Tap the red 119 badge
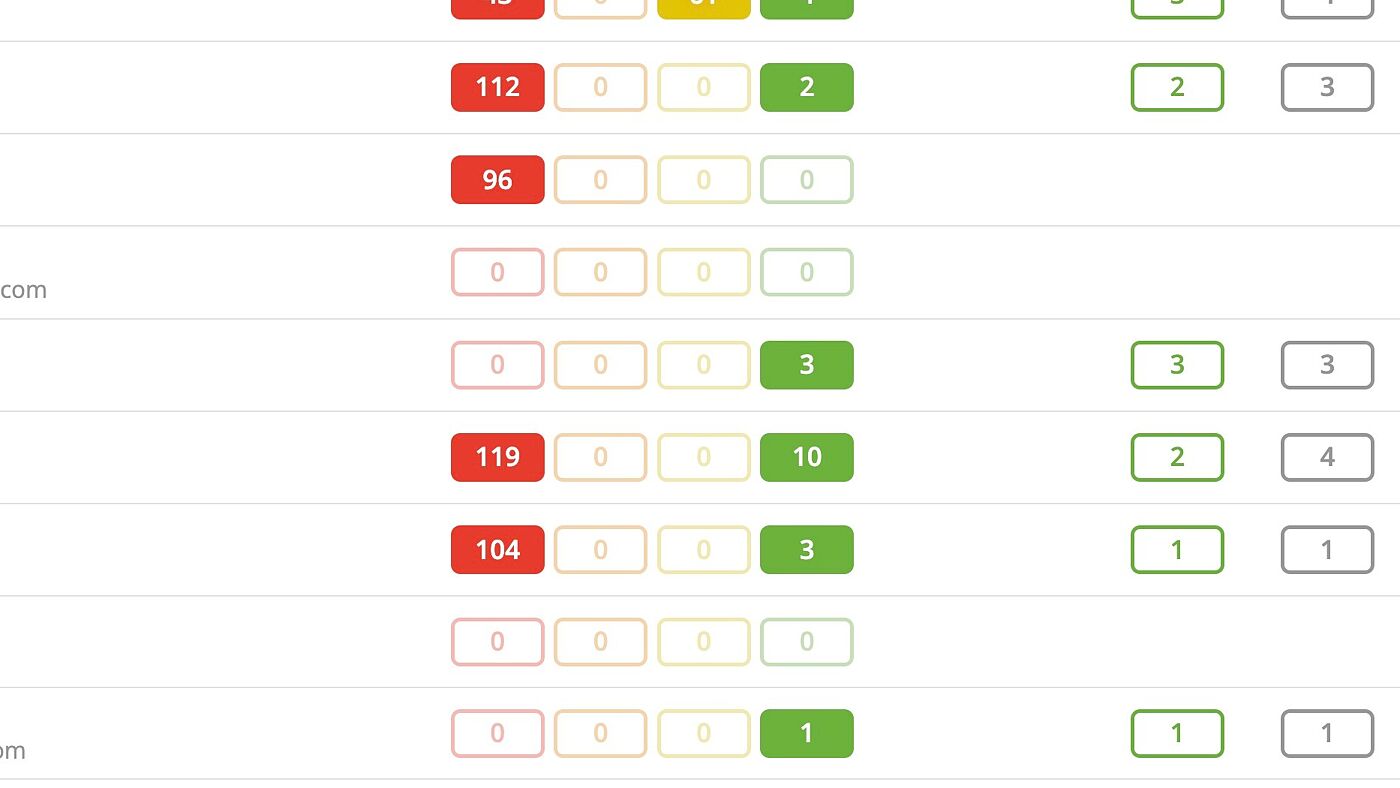Screen dimensions: 1400x788 pos(497,457)
